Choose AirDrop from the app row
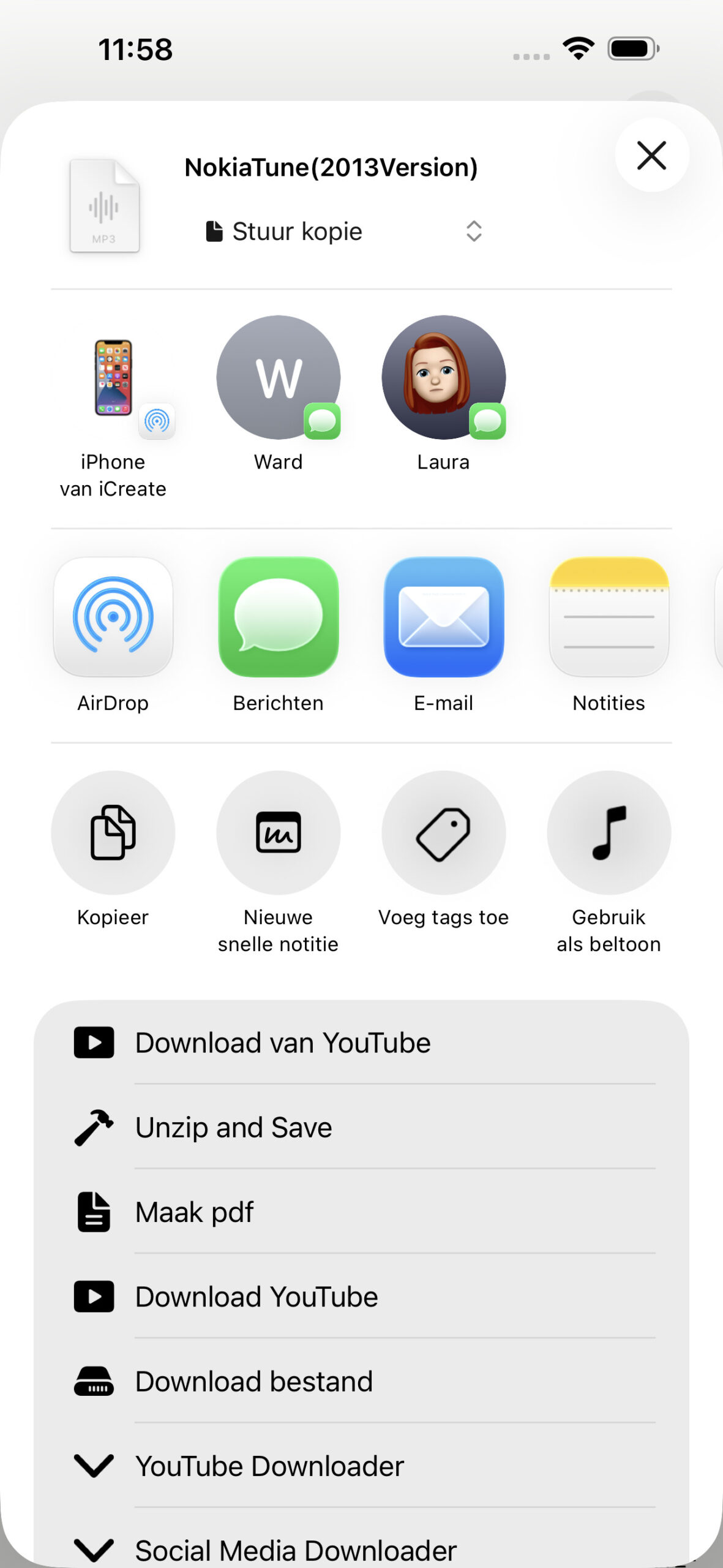 113,617
